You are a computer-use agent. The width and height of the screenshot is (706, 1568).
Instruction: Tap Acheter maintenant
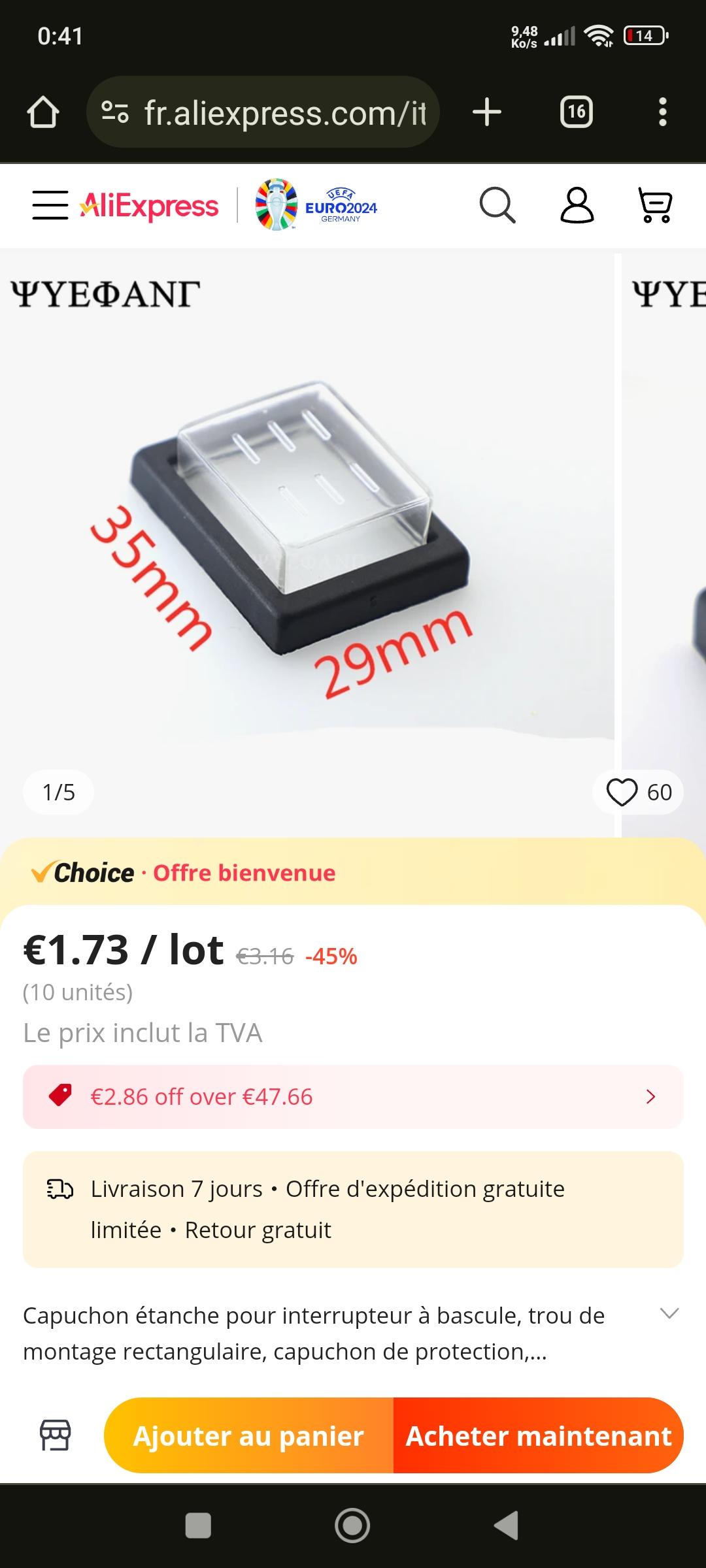[x=539, y=1435]
